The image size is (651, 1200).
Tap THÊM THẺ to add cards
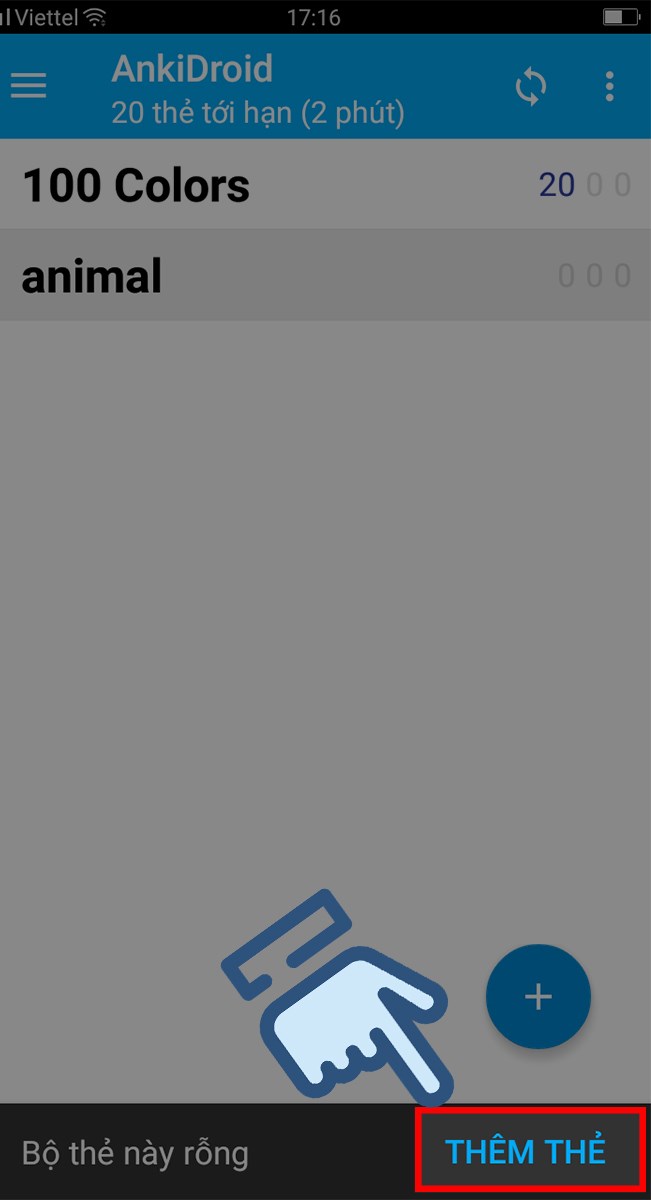tap(526, 1152)
